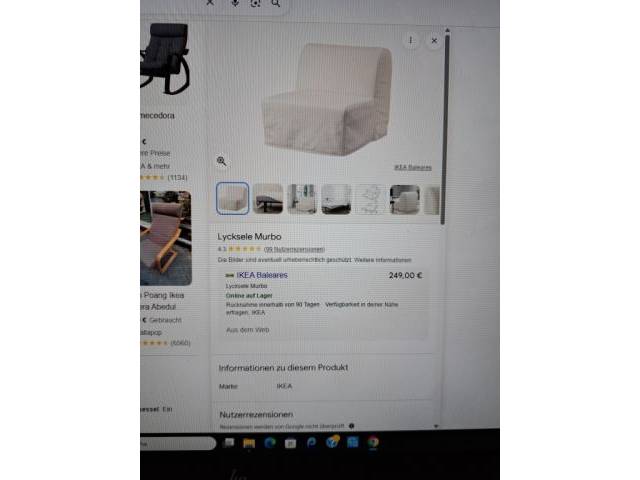Clear the search box text

pyautogui.click(x=210, y=4)
